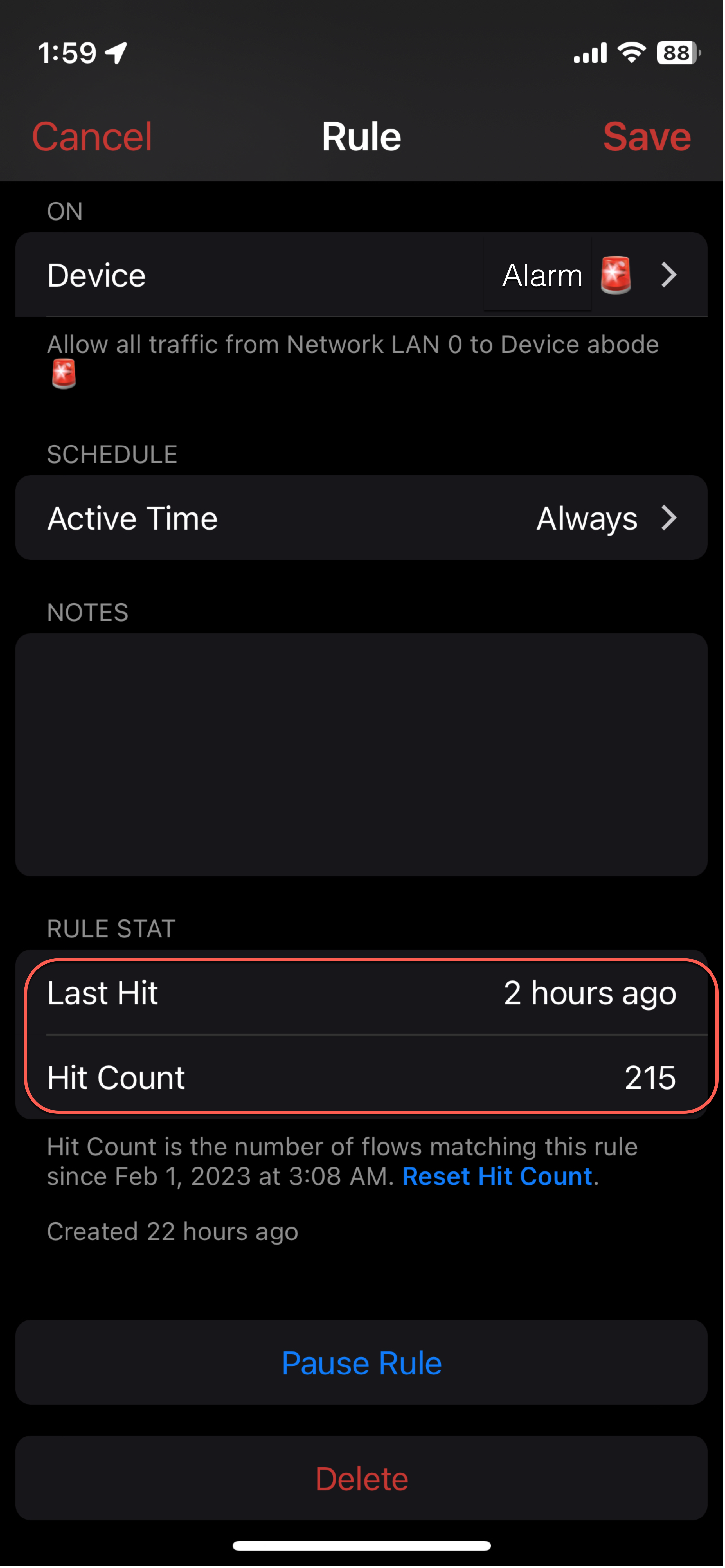Tap into the Notes text area
This screenshot has height=1568, width=725.
[362, 754]
